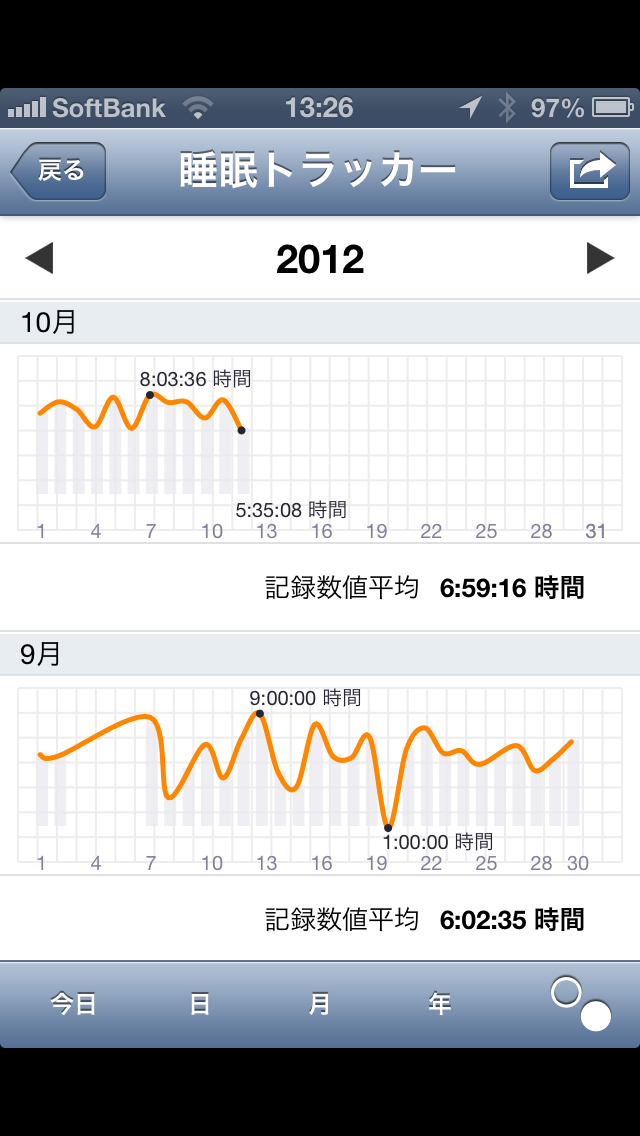640x1136 pixels.
Task: Advance to the next year after 2012
Action: (x=600, y=259)
